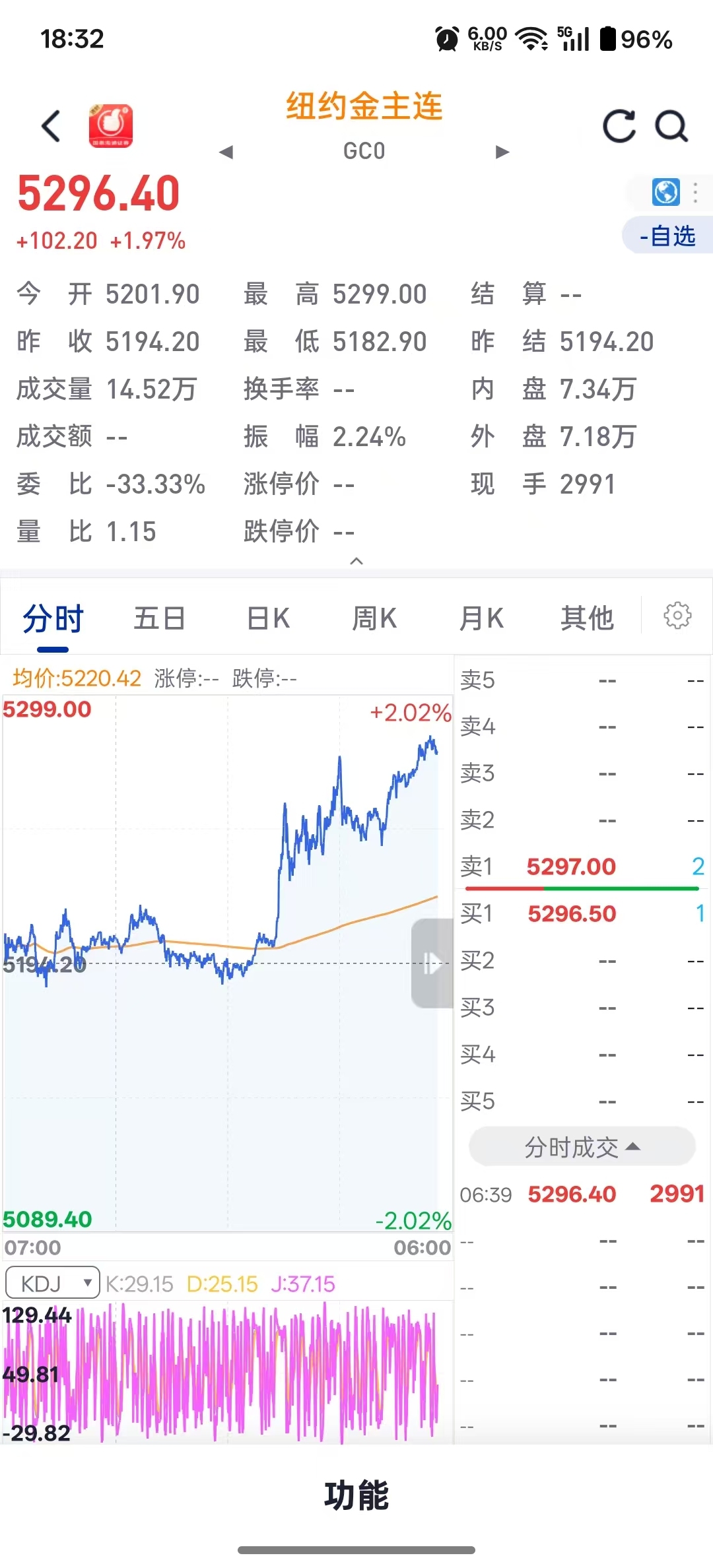This screenshot has width=713, height=1568.
Task: Open chart settings gear
Action: 677,616
